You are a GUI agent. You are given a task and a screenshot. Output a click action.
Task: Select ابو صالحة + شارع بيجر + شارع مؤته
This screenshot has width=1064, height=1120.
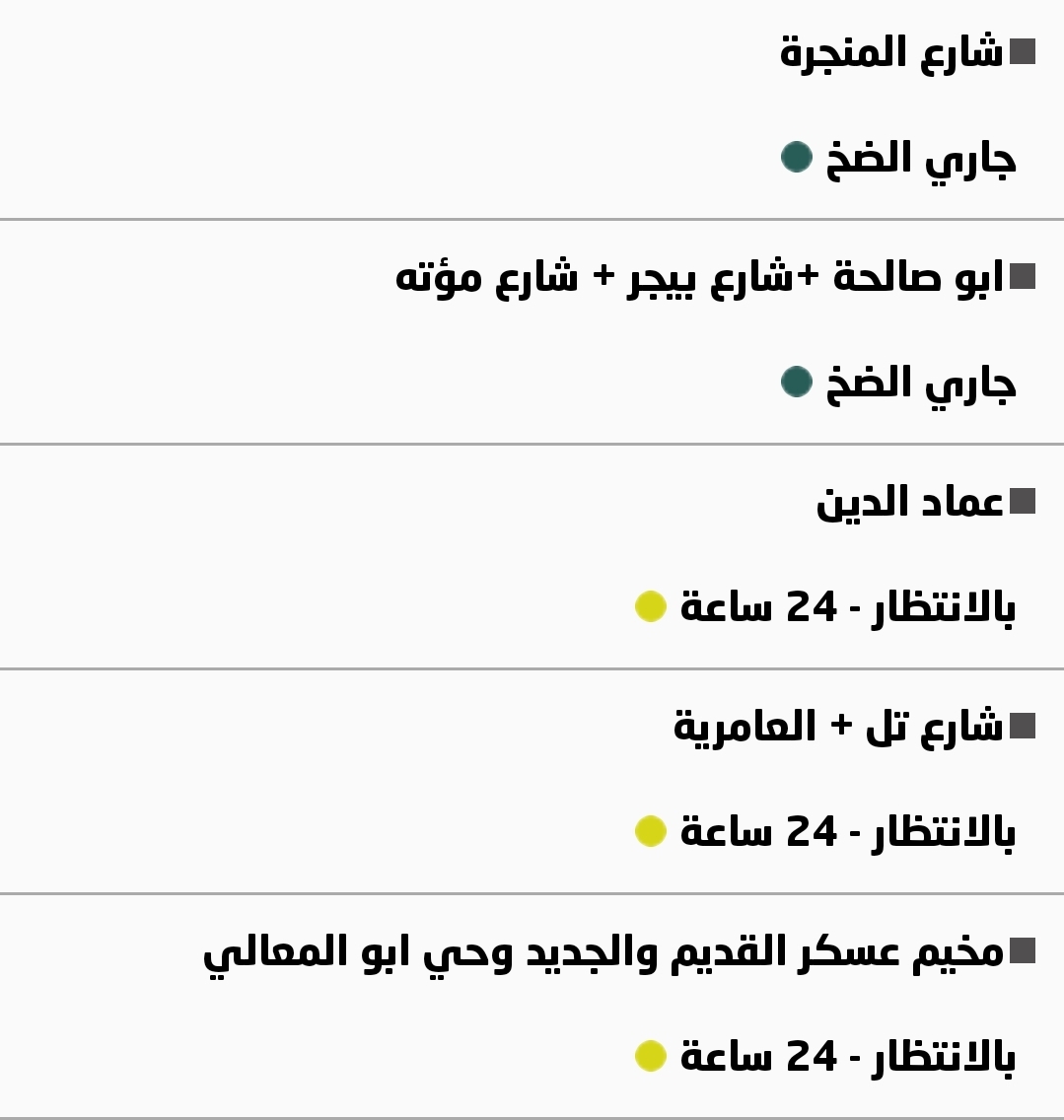pyautogui.click(x=699, y=277)
